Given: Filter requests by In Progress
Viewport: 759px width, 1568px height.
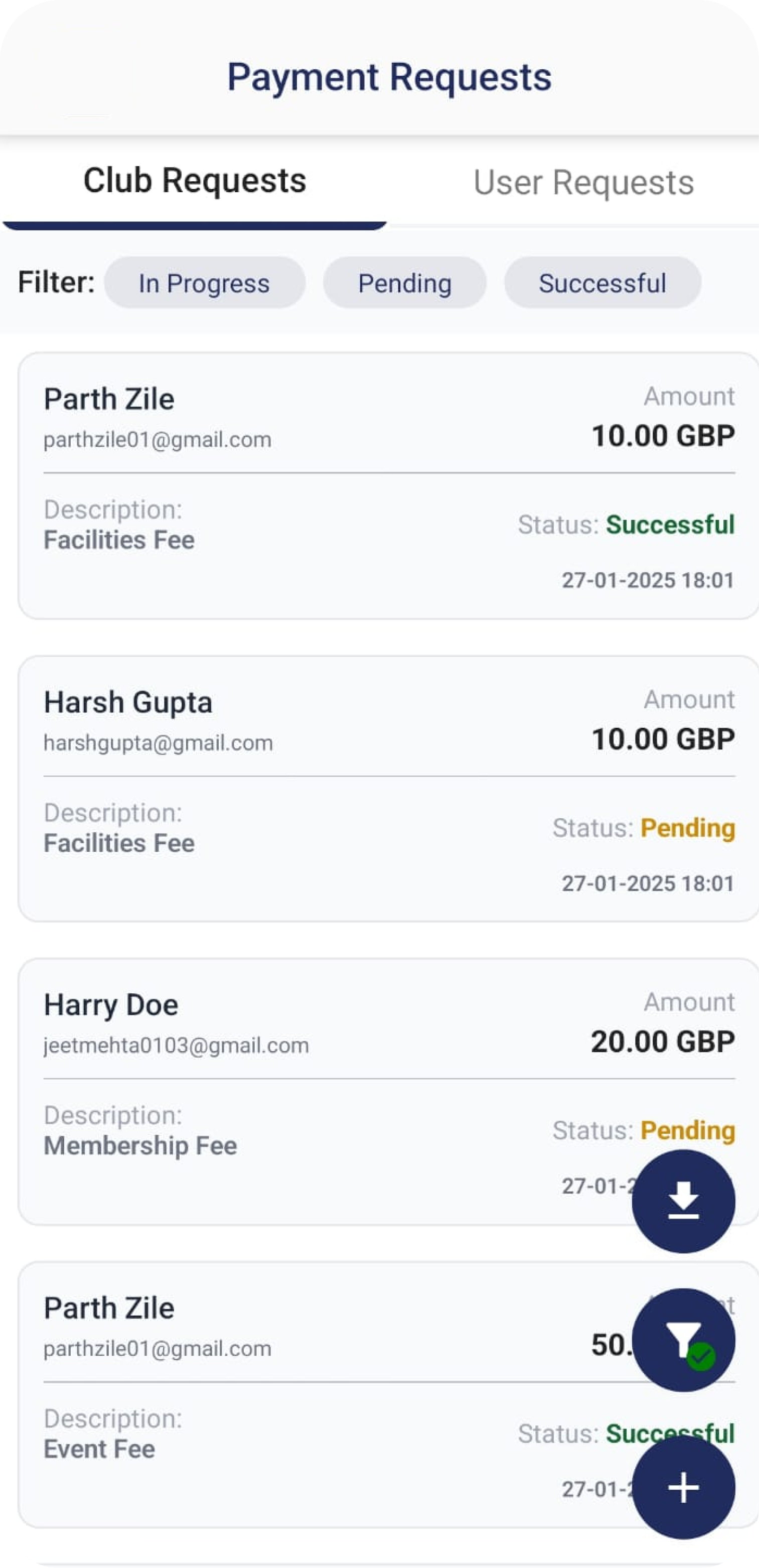Looking at the screenshot, I should [204, 283].
